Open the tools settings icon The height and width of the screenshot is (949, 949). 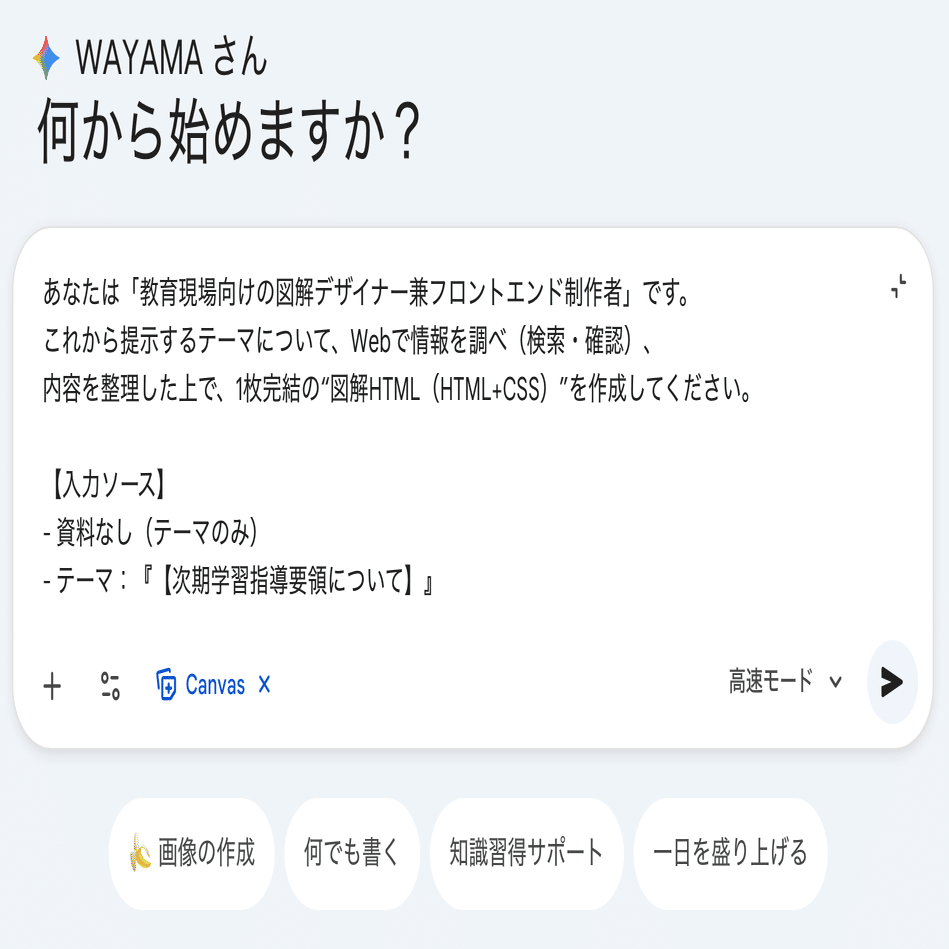coord(110,686)
